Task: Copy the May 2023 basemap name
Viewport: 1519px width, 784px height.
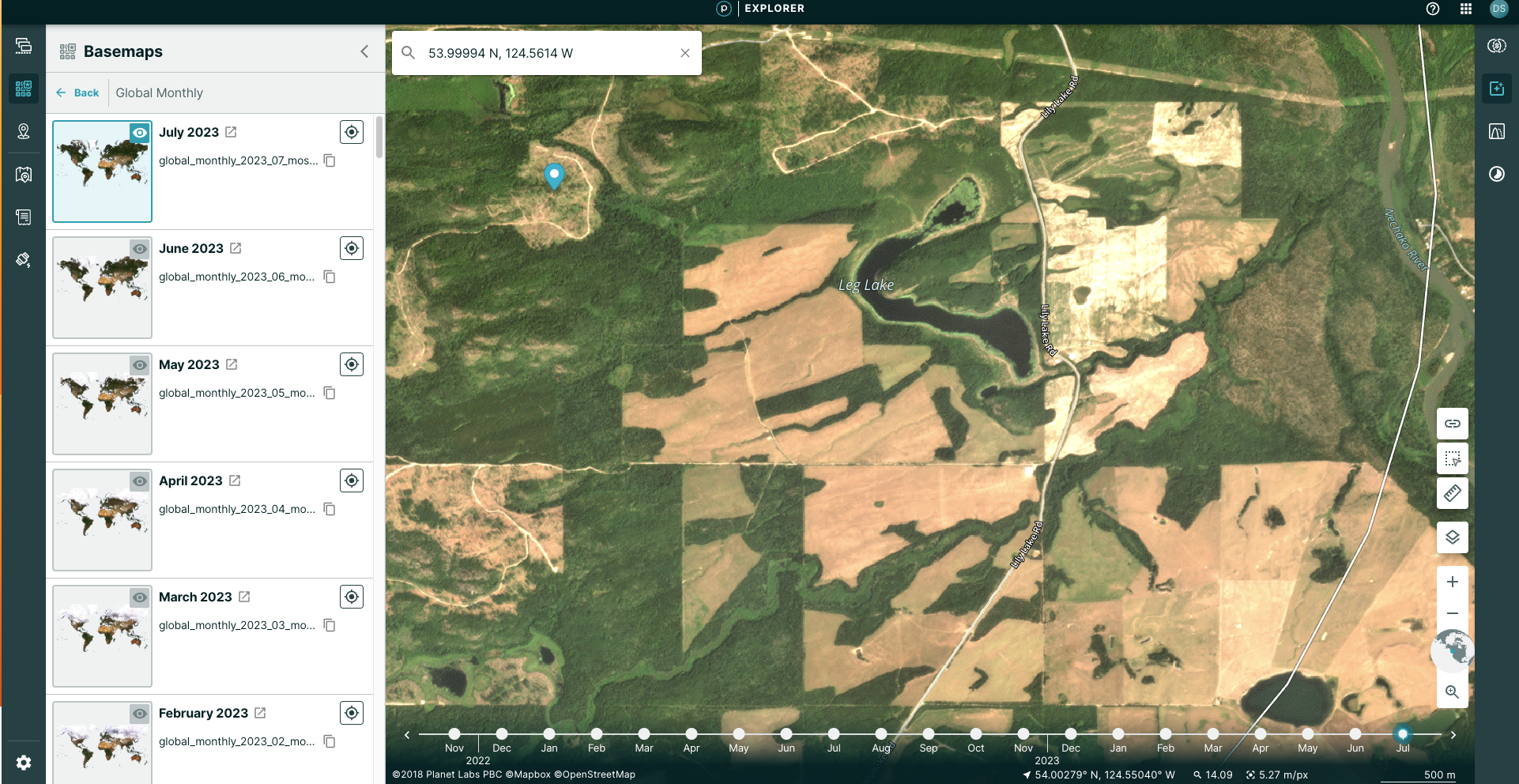Action: pos(330,393)
